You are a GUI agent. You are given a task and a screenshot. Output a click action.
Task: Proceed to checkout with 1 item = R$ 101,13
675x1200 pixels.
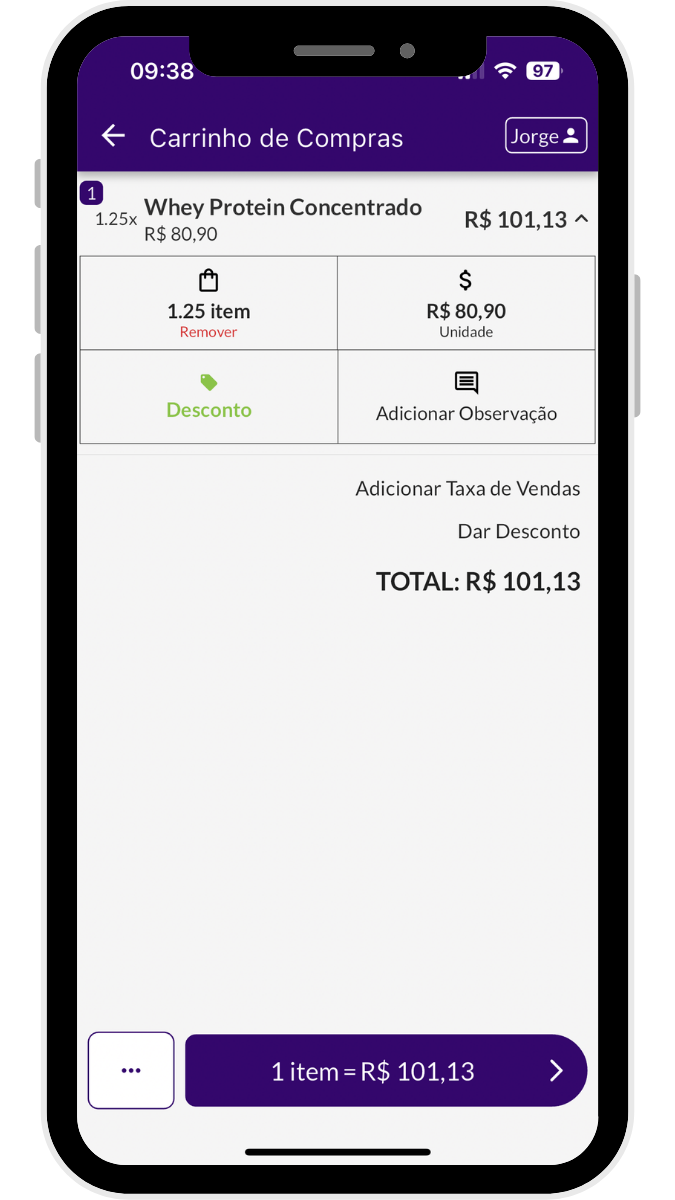coord(386,1071)
